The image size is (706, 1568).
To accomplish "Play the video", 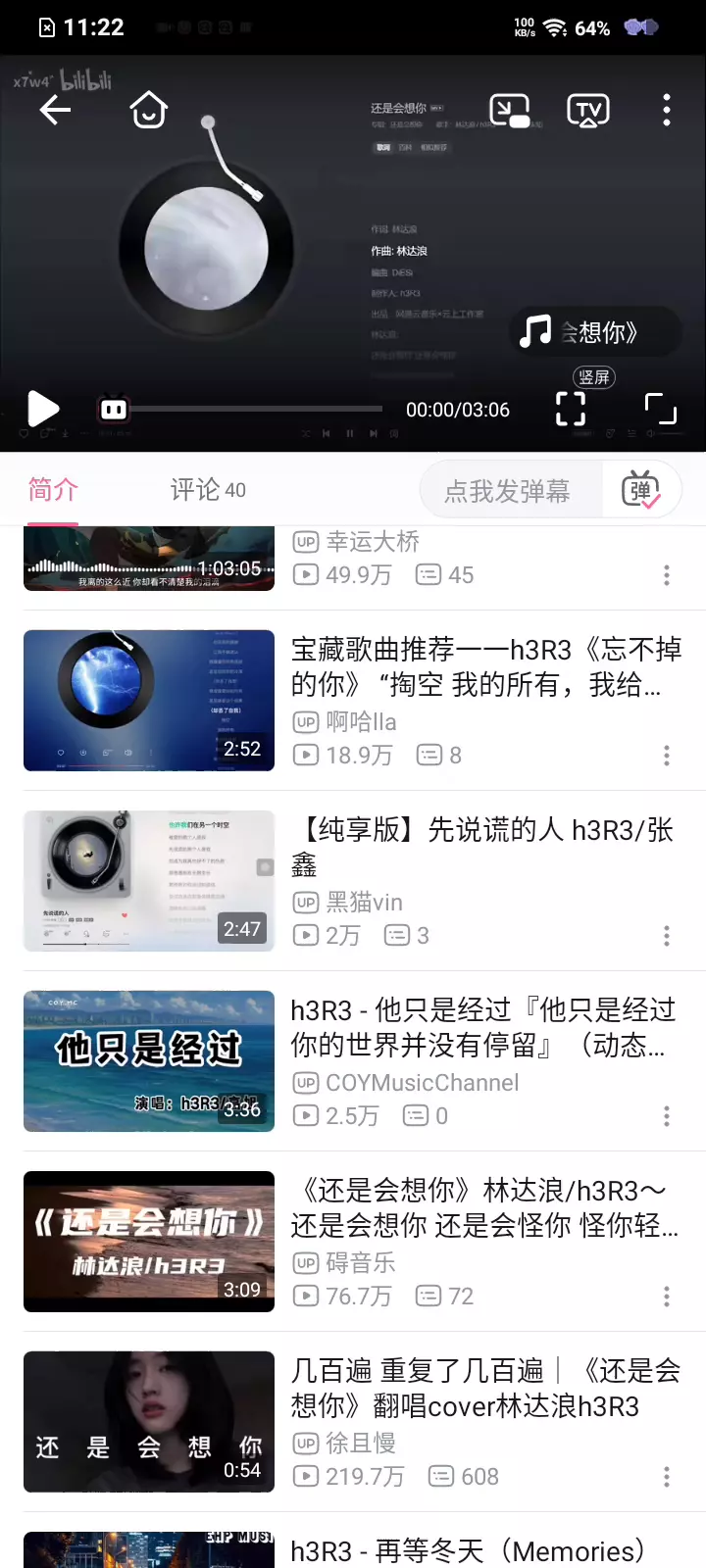I will coord(43,409).
